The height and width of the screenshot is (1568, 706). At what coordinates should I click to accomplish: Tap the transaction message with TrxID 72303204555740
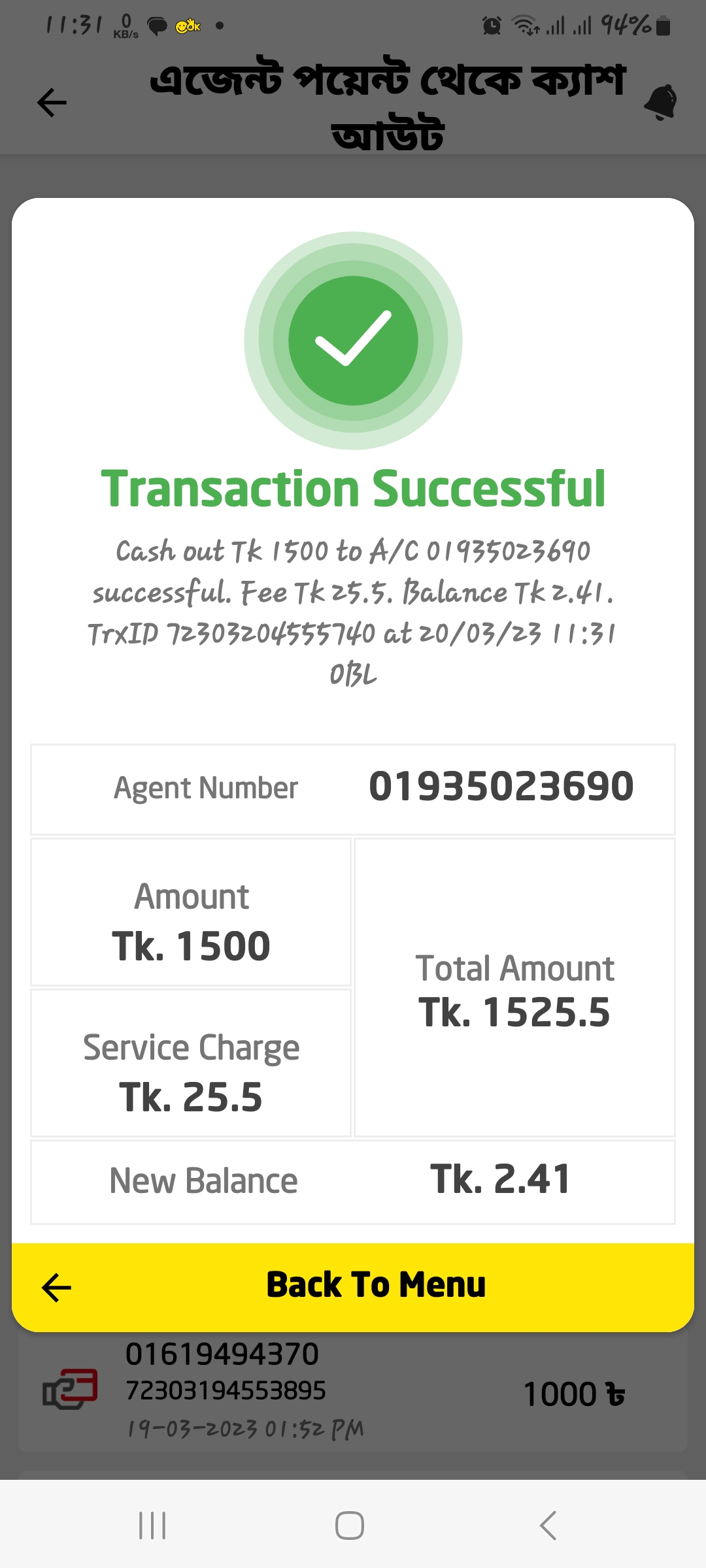(x=353, y=611)
